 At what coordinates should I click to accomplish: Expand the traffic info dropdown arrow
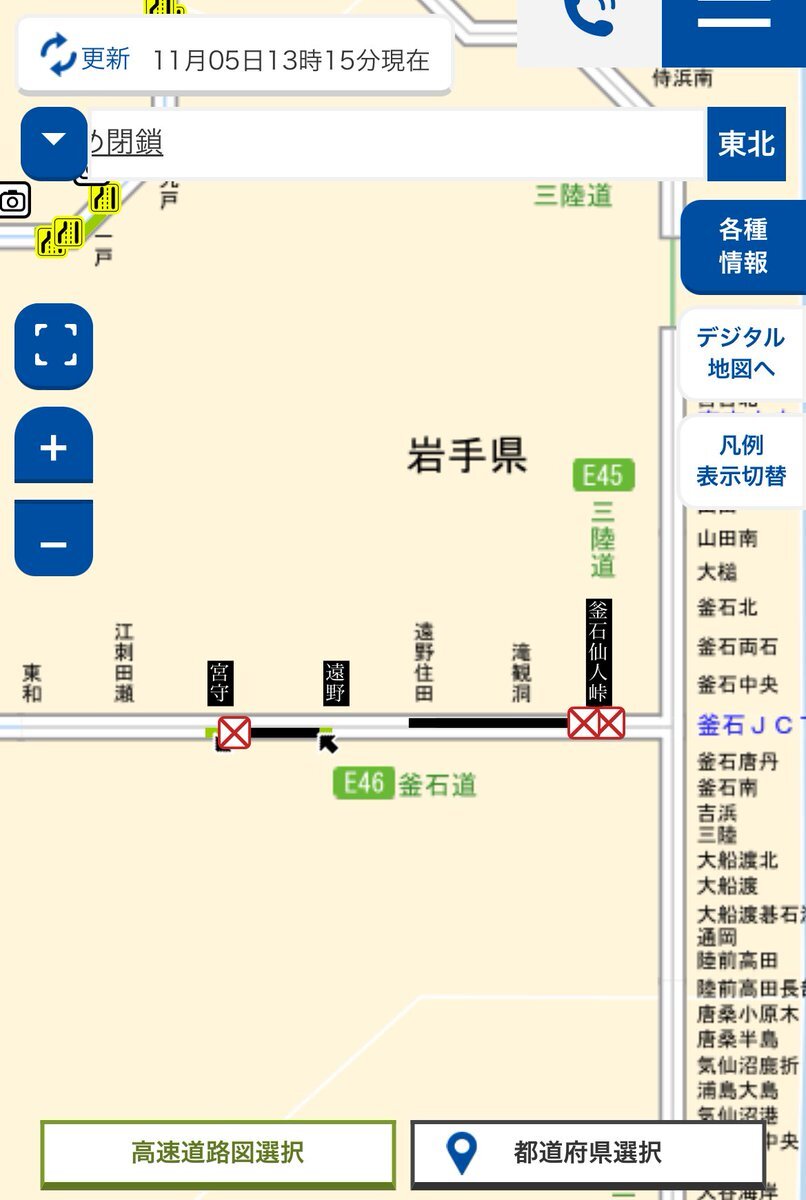[x=54, y=144]
